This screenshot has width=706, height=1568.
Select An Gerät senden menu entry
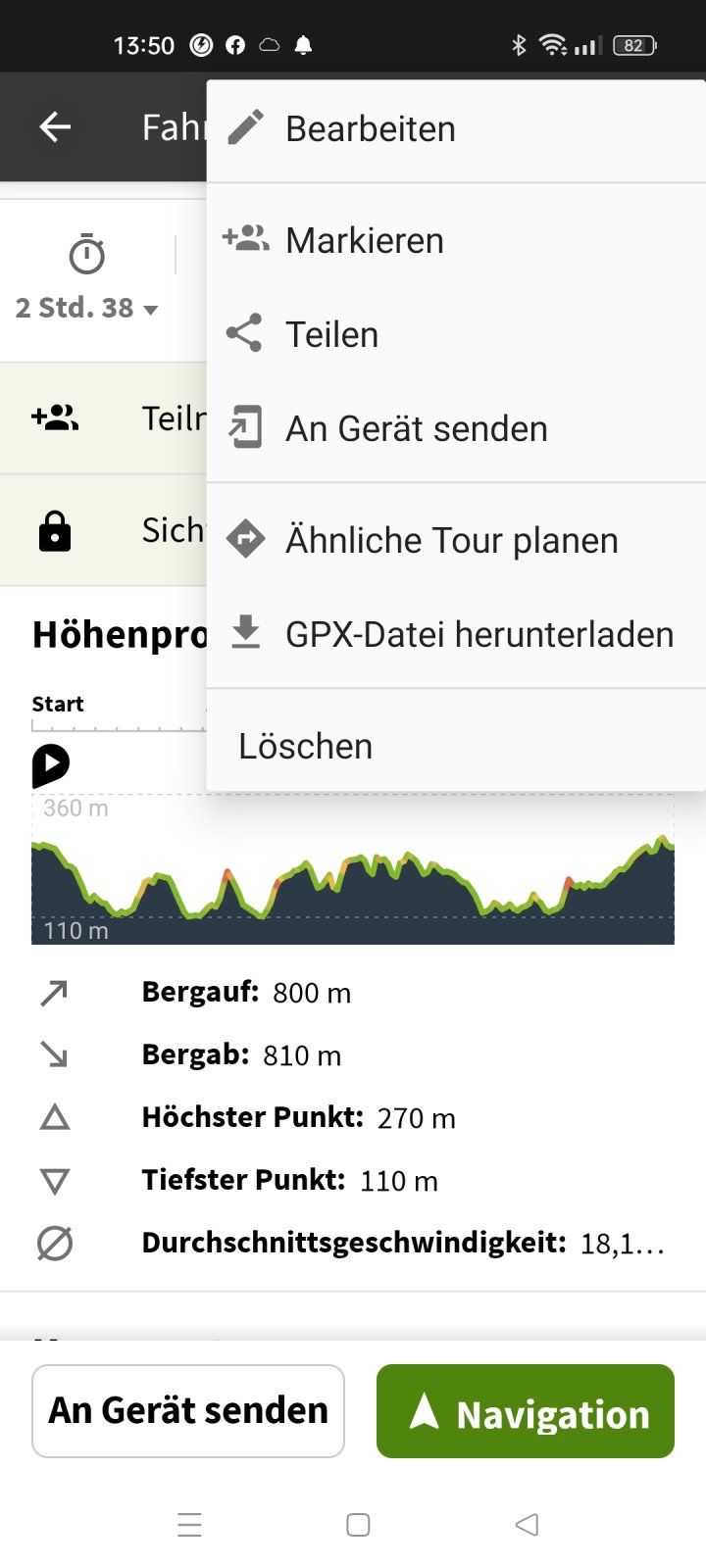(x=416, y=428)
